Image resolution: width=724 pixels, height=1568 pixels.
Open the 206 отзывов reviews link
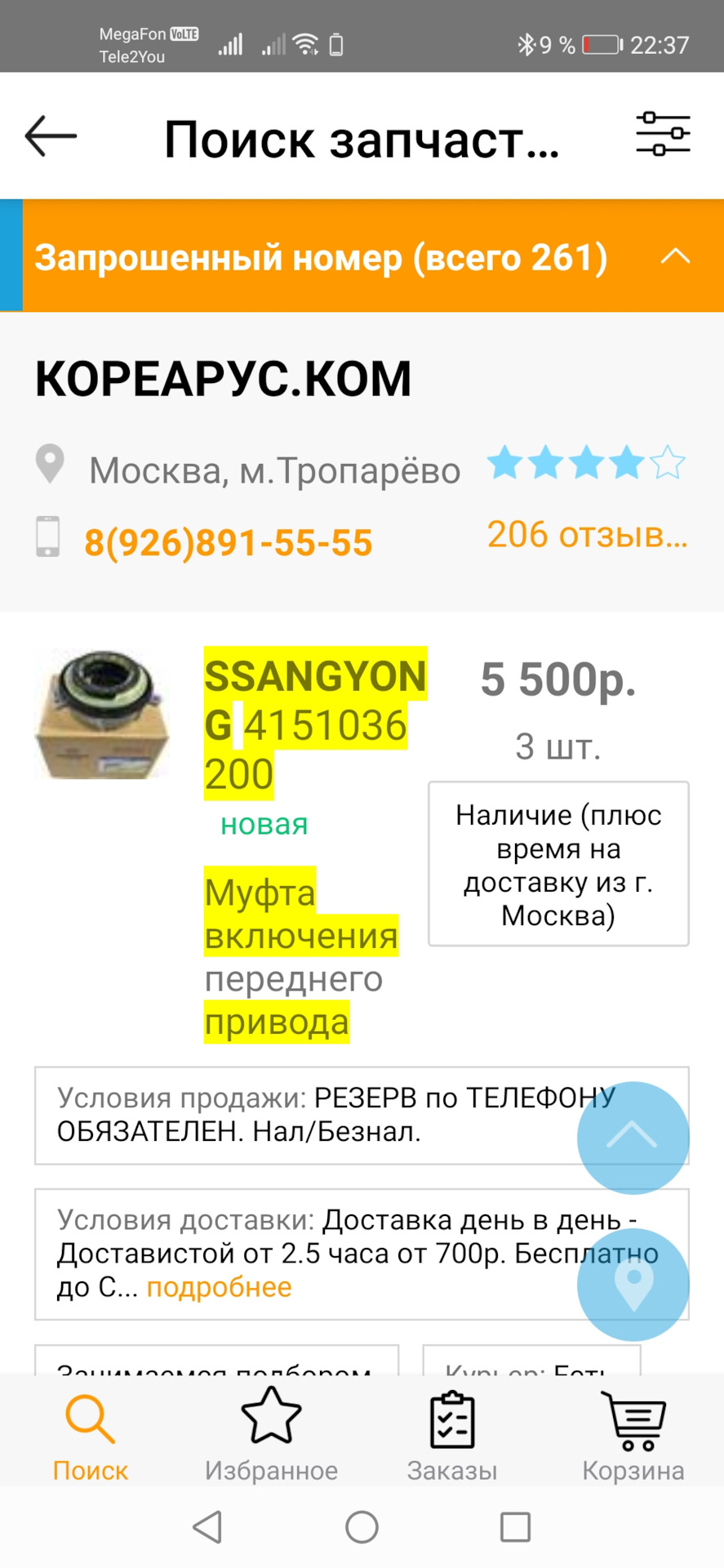point(588,535)
